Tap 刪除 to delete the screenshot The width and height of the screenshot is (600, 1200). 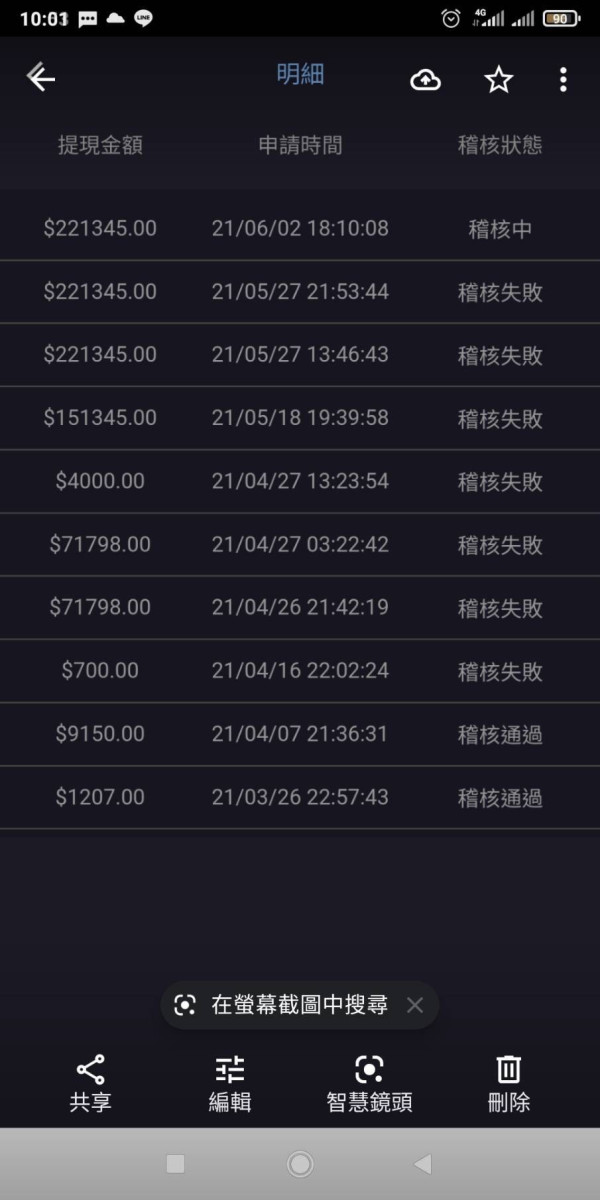(508, 1084)
